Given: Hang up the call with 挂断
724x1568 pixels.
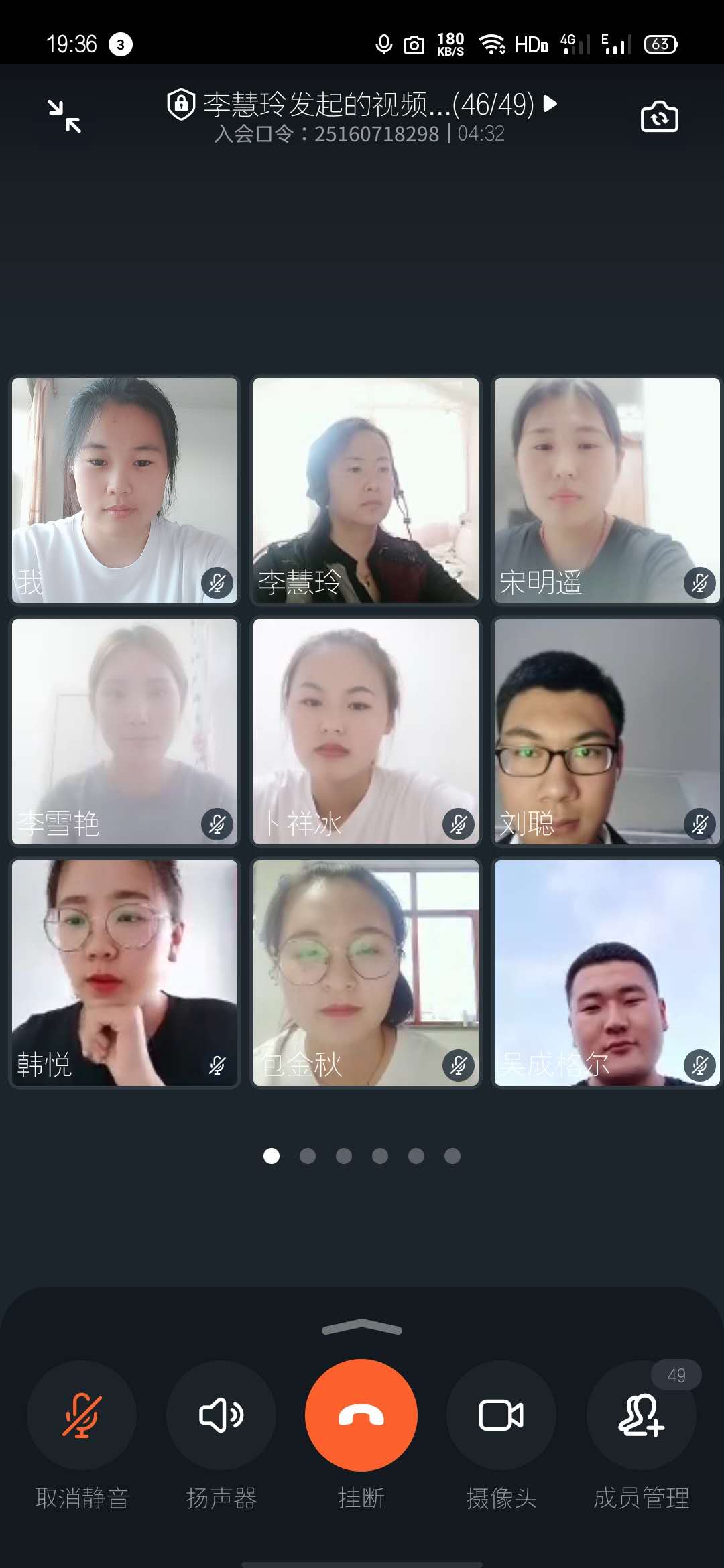Looking at the screenshot, I should tap(361, 1415).
